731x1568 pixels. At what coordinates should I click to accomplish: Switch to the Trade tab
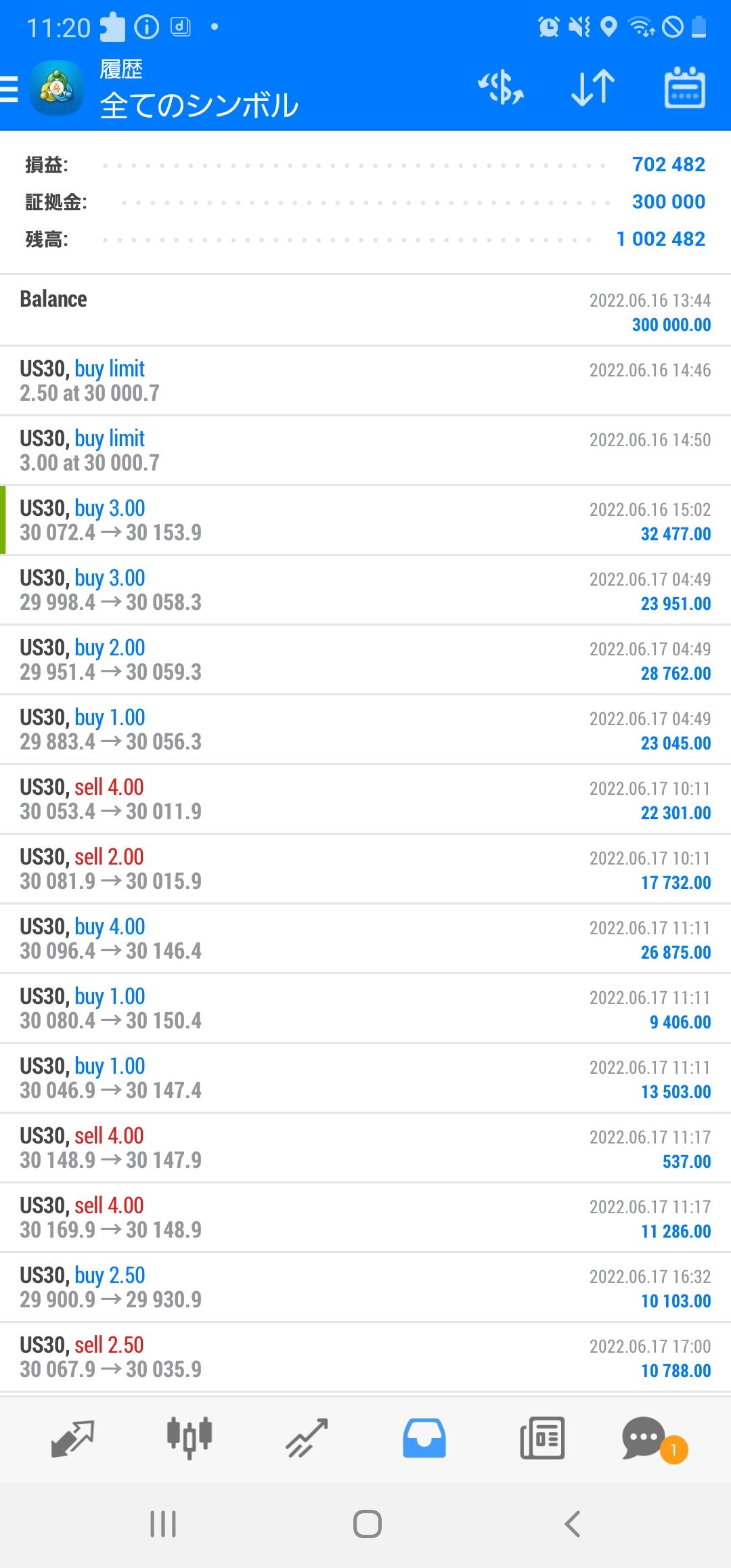[x=307, y=1438]
